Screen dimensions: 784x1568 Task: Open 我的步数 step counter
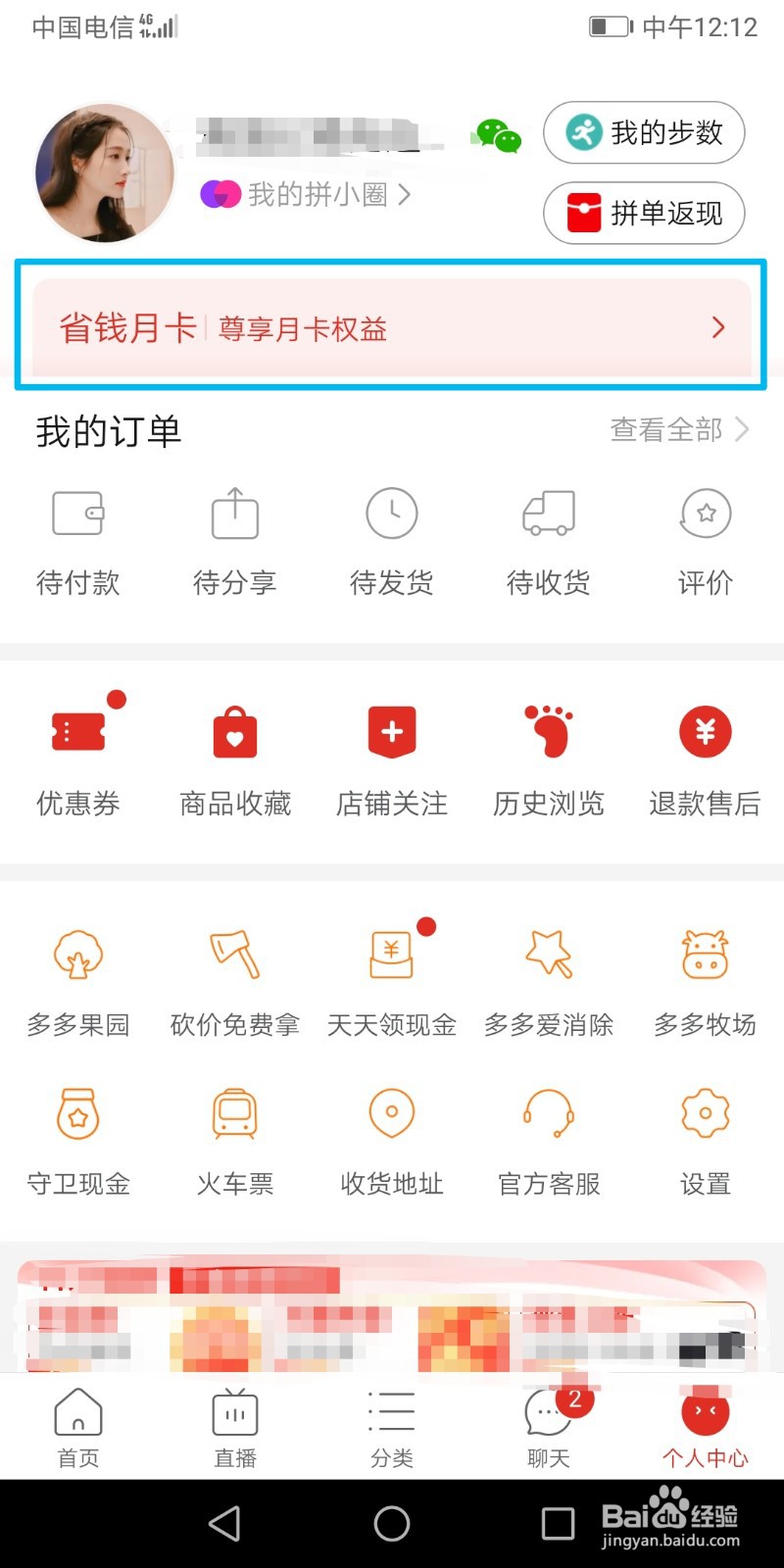coord(644,132)
